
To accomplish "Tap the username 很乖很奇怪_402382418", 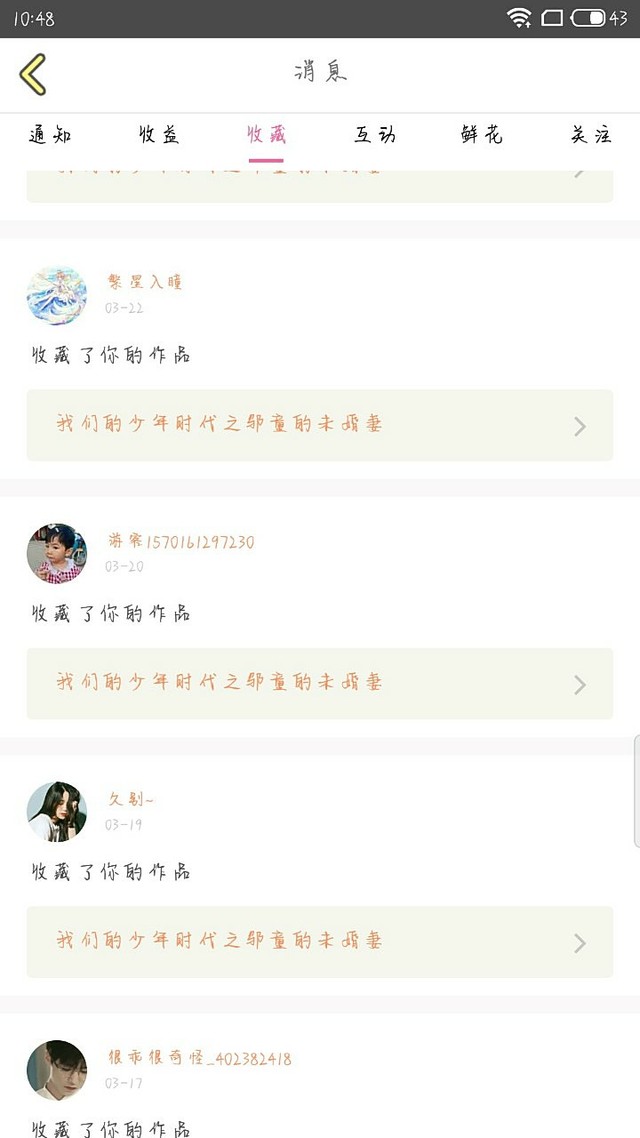I will [x=200, y=1058].
